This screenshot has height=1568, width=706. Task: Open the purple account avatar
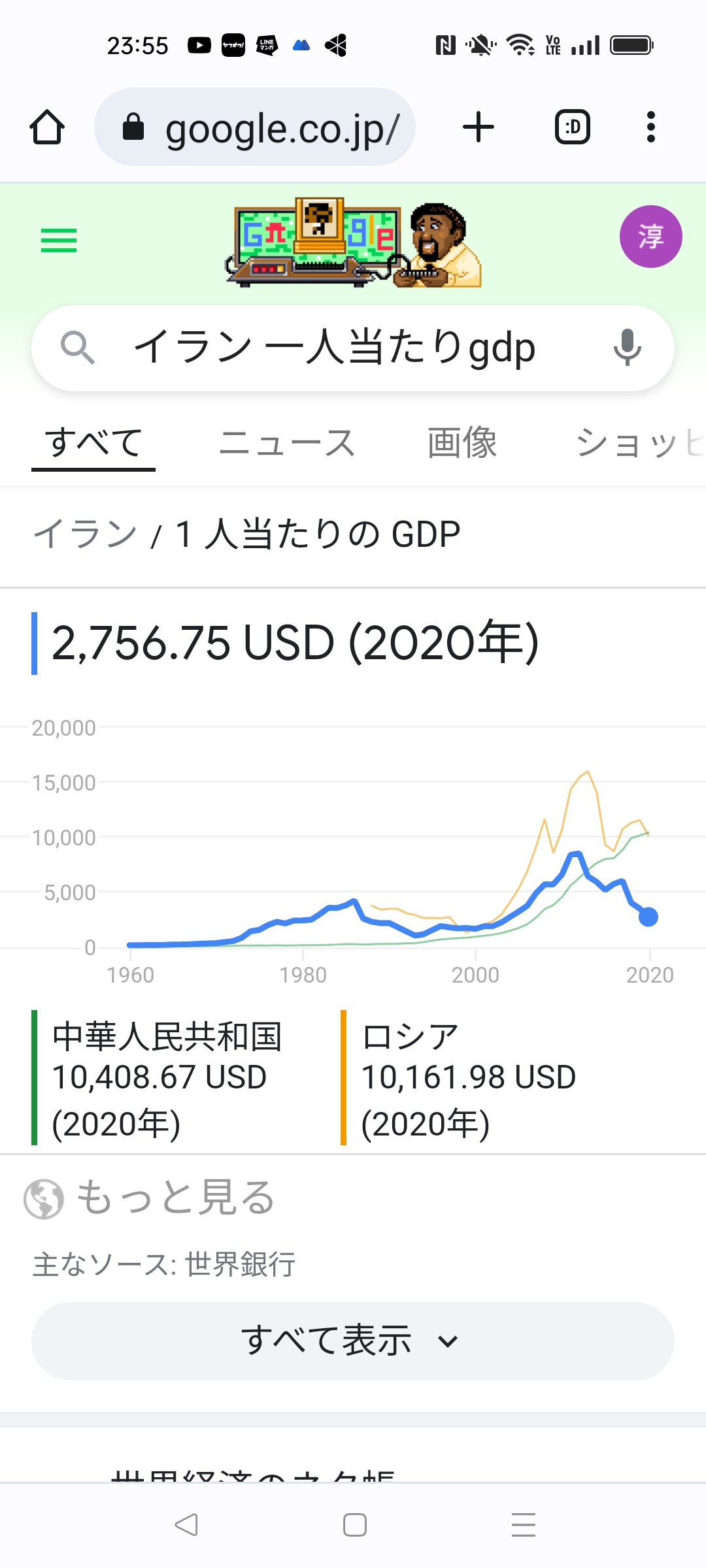[650, 237]
